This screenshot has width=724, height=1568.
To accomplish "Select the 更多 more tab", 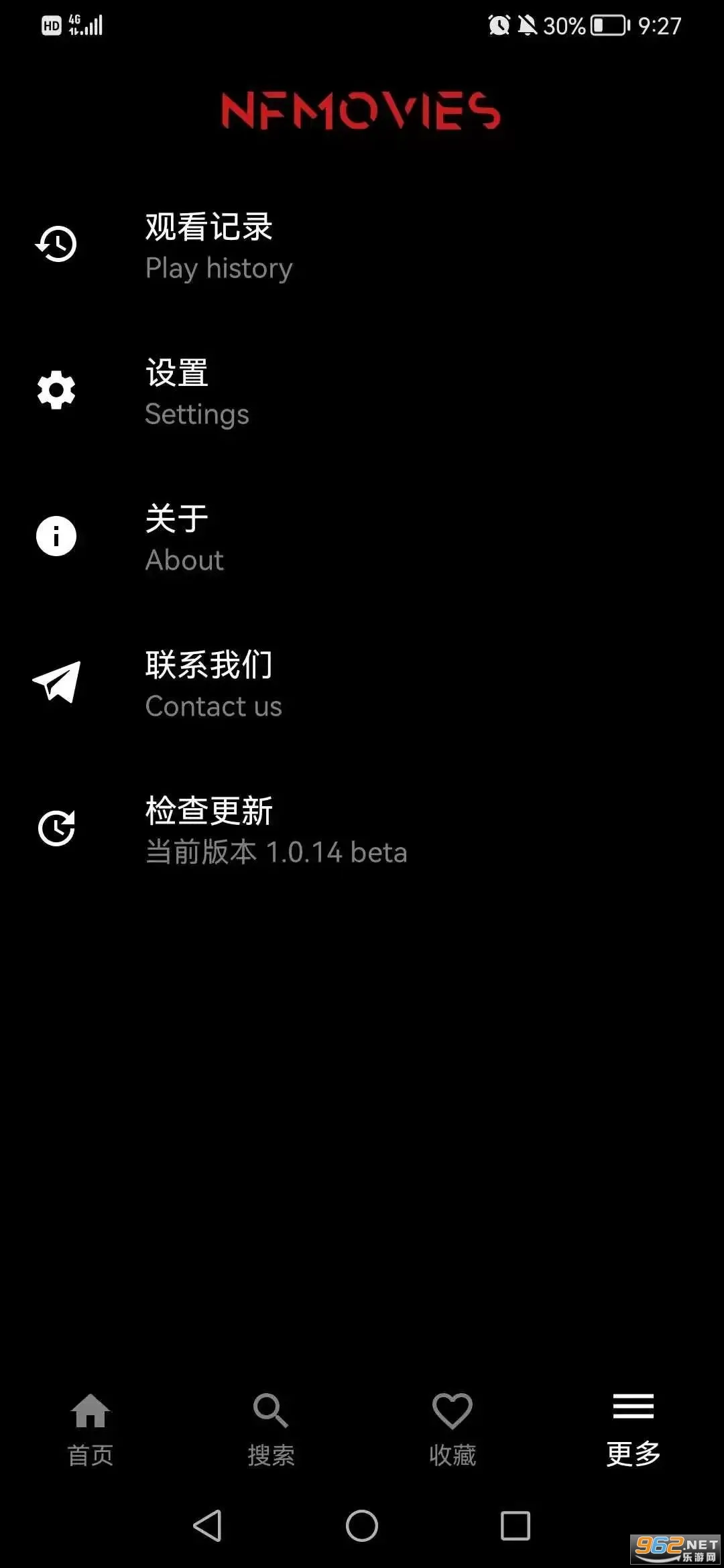I will coord(633,1429).
